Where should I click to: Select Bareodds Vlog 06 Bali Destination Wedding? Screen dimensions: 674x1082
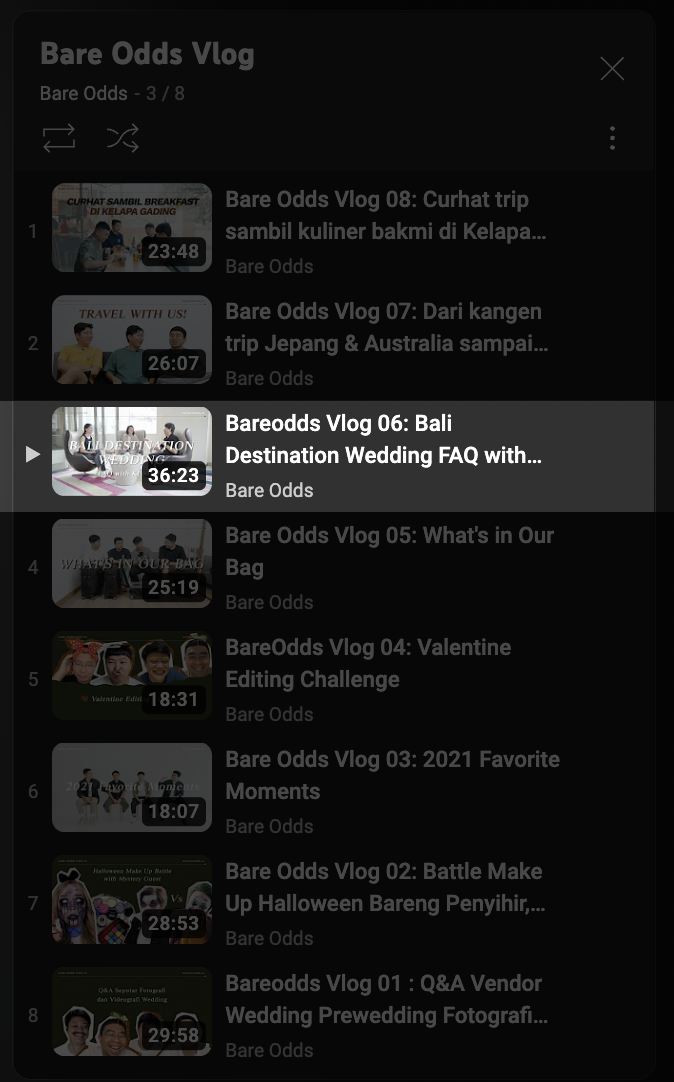coord(334,455)
